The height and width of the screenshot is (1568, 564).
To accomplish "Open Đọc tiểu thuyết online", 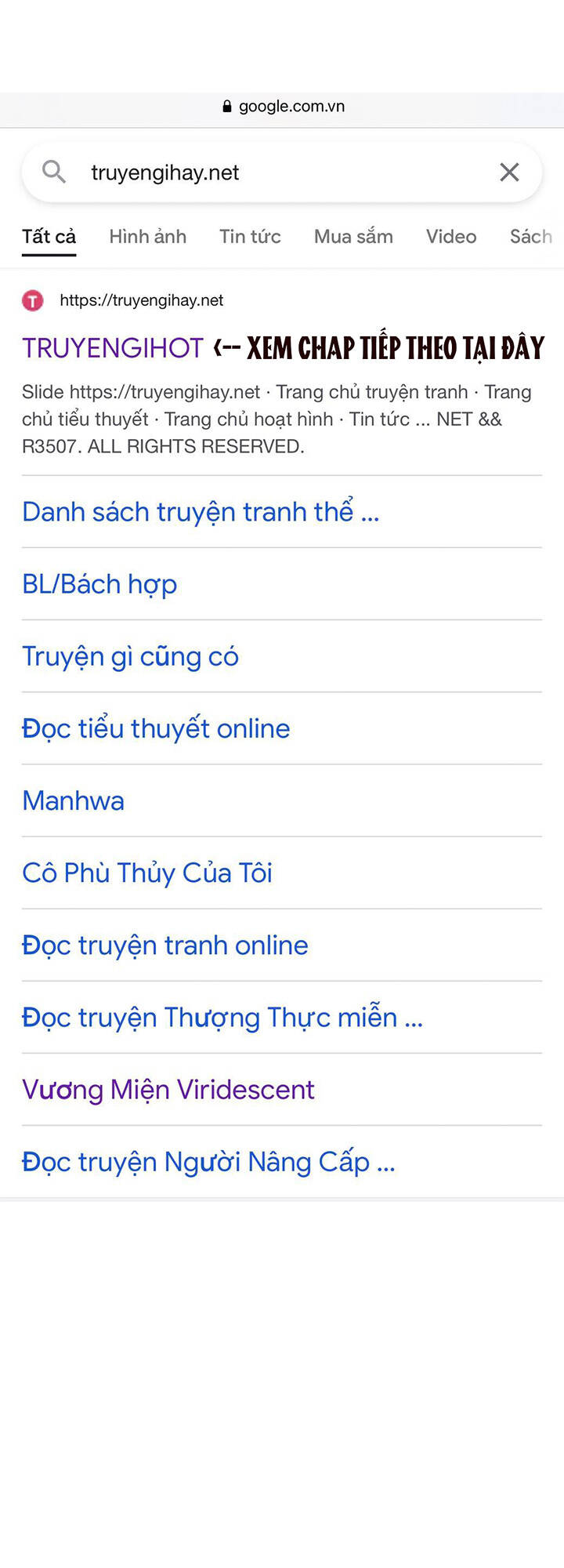I will (x=155, y=728).
